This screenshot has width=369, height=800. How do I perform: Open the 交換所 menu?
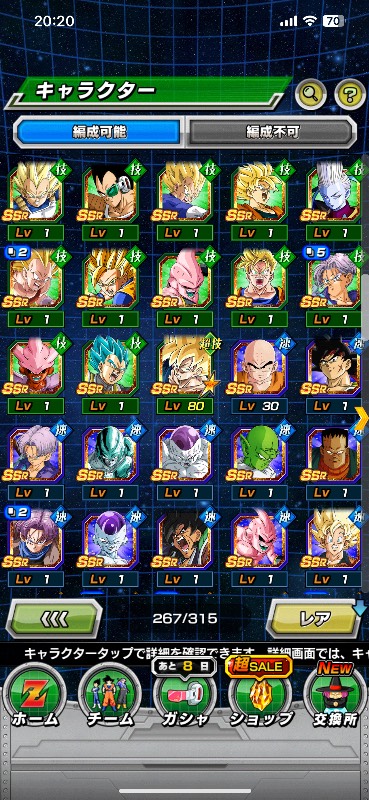tap(335, 695)
